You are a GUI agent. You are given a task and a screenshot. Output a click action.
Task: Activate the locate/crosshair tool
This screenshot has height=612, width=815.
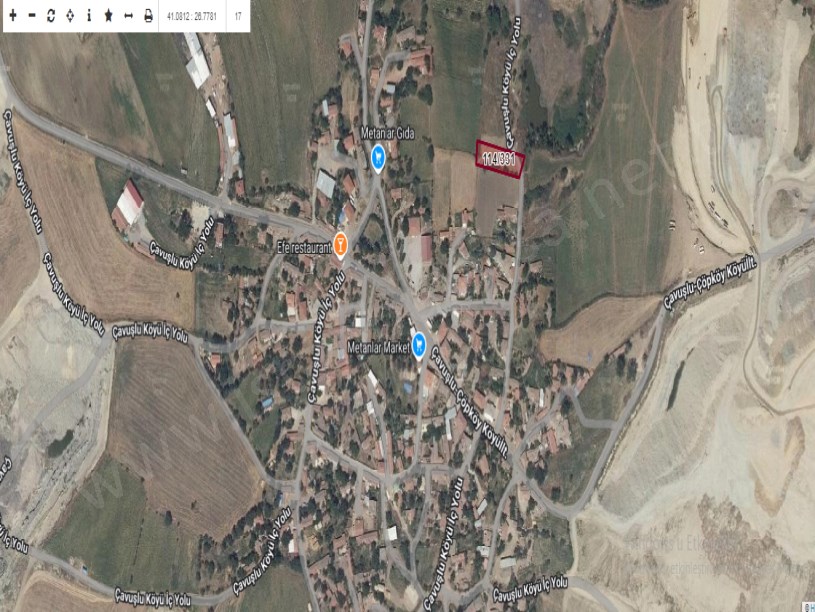69,16
